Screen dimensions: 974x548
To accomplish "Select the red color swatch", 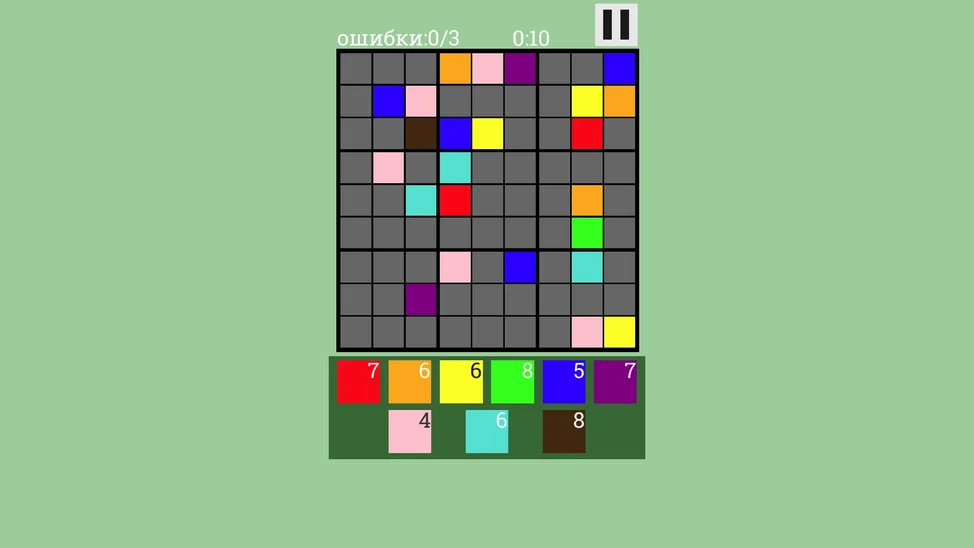I will [x=358, y=382].
